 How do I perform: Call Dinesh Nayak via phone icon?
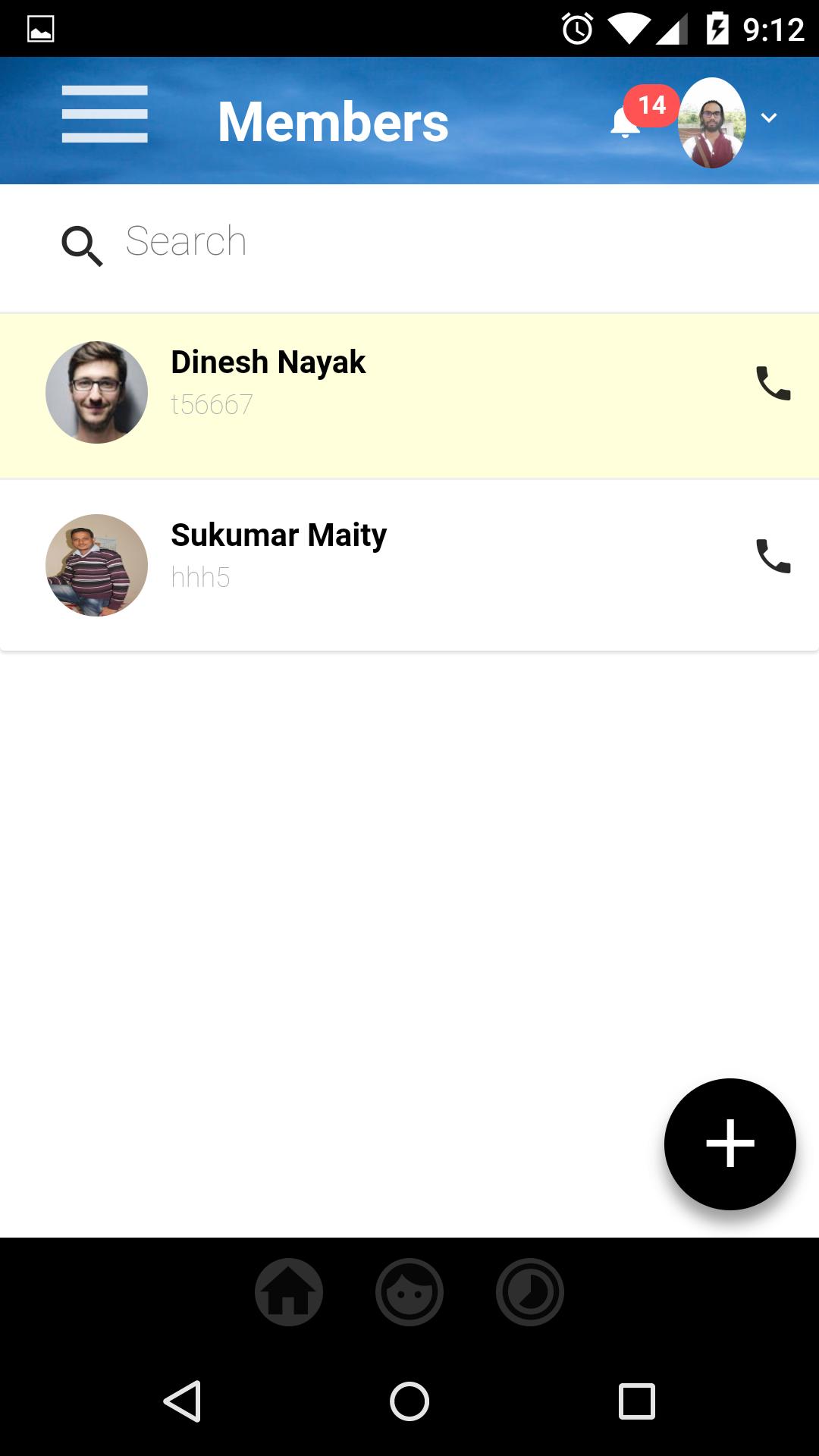tap(773, 384)
